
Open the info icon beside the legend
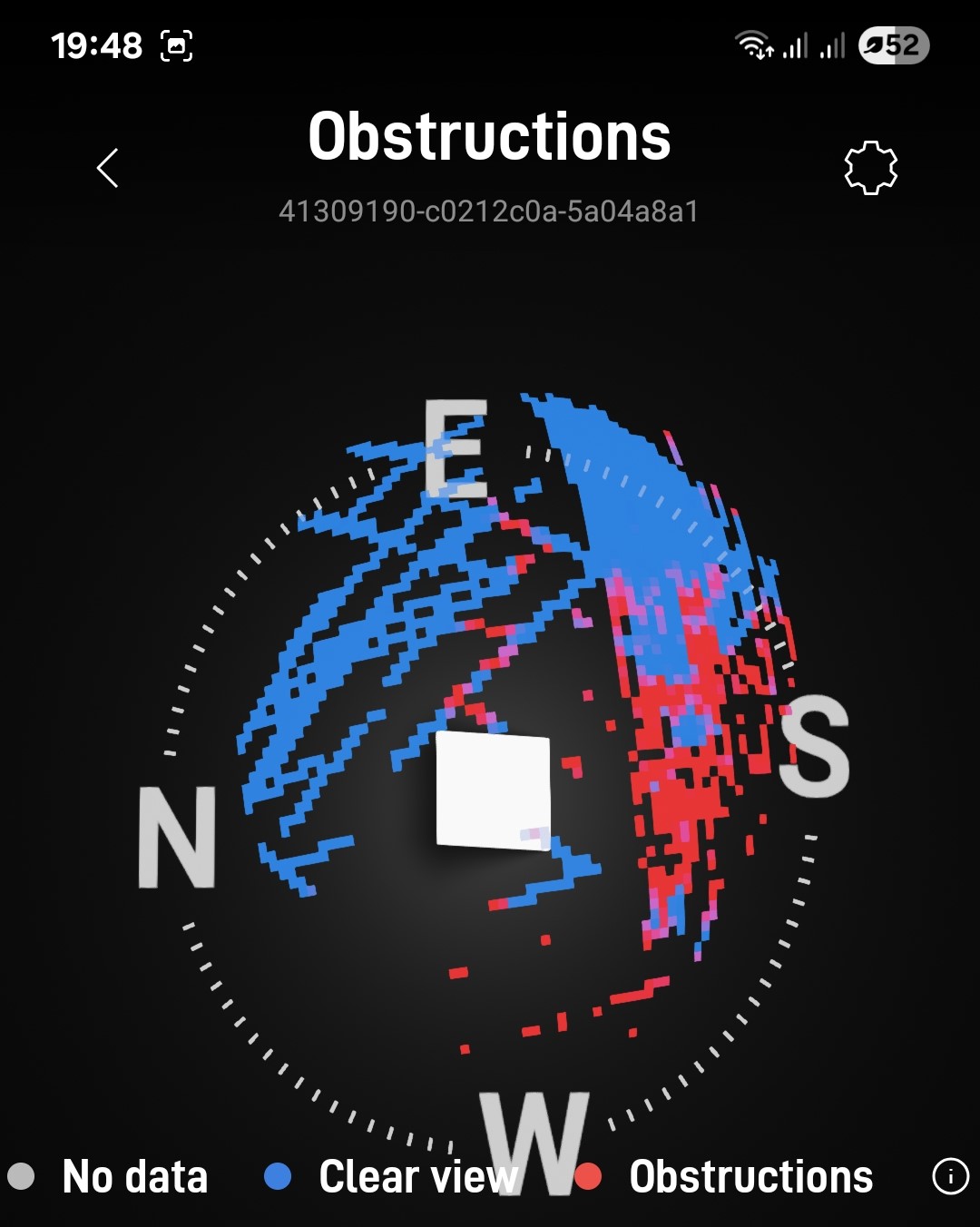[950, 1176]
